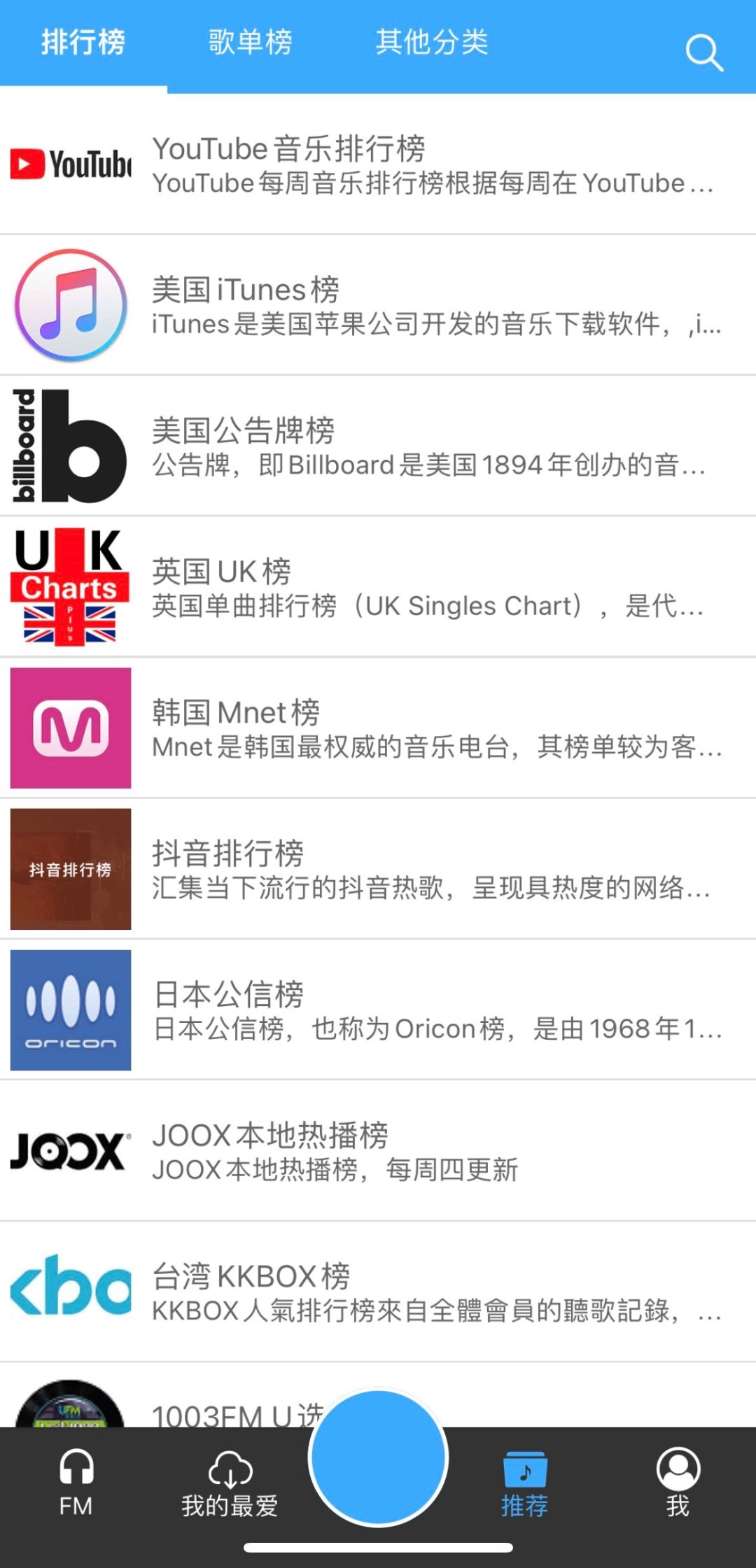
Task: Open the YouTube音乐排行榜 chart
Action: pyautogui.click(x=378, y=165)
